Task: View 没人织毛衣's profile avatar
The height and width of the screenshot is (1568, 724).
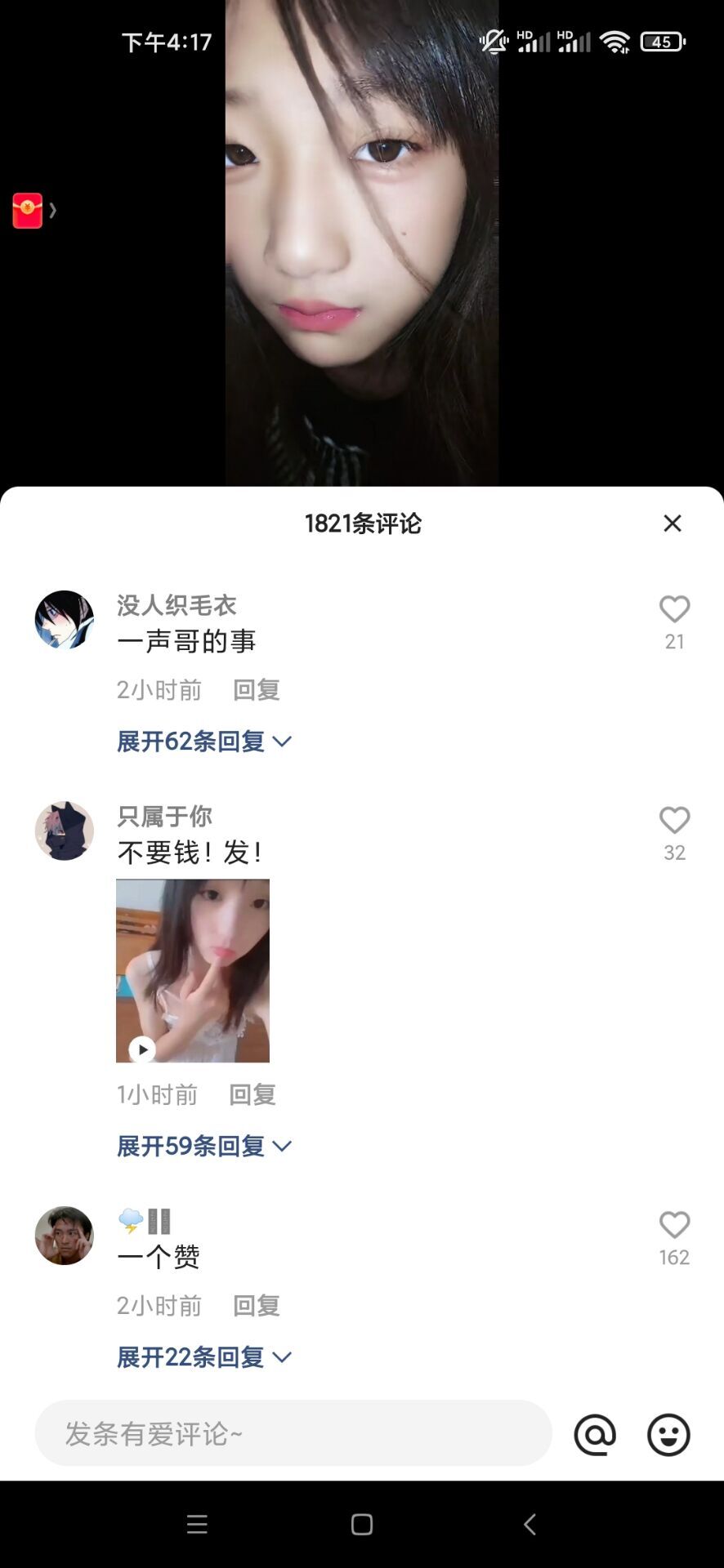Action: [65, 620]
